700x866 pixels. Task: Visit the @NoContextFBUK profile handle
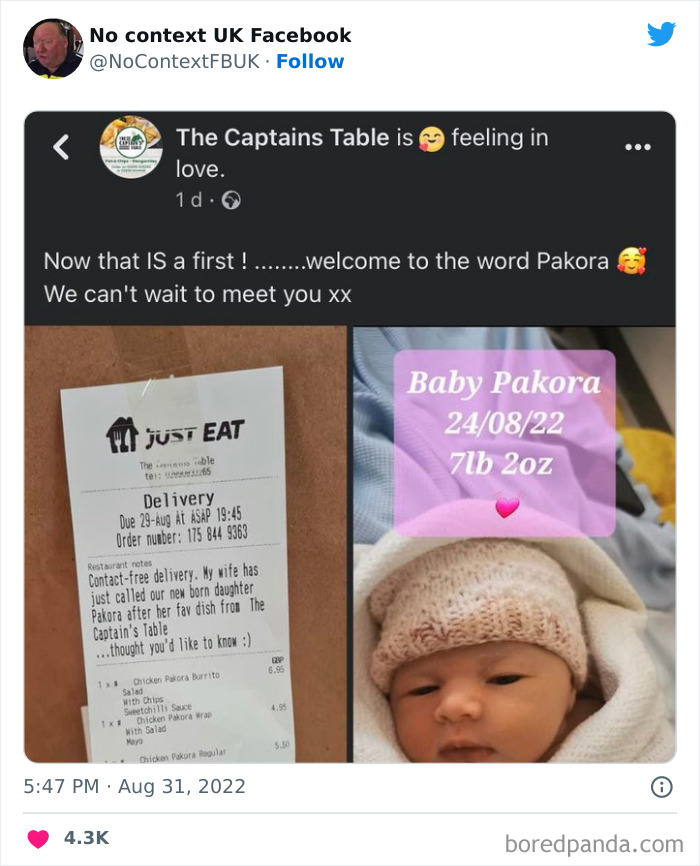click(175, 62)
